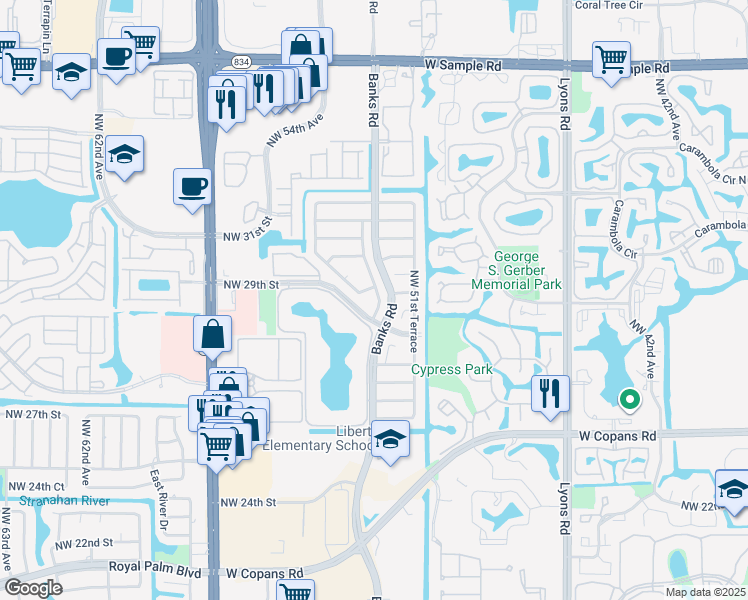Tap the coffee cup marker near NW 31st St
Image resolution: width=748 pixels, height=600 pixels.
coord(192,187)
